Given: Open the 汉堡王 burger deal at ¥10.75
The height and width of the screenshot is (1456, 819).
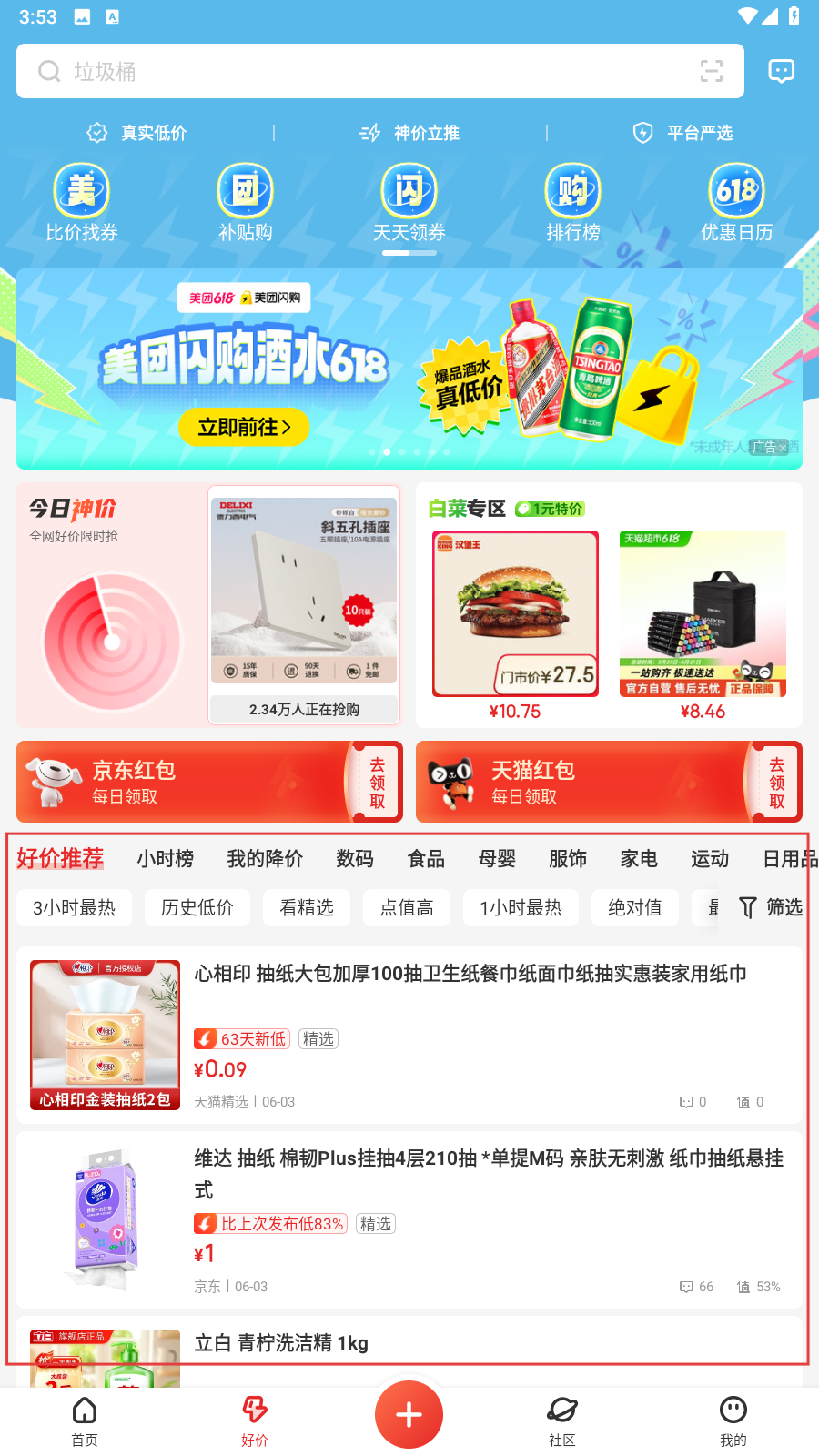Looking at the screenshot, I should (515, 623).
